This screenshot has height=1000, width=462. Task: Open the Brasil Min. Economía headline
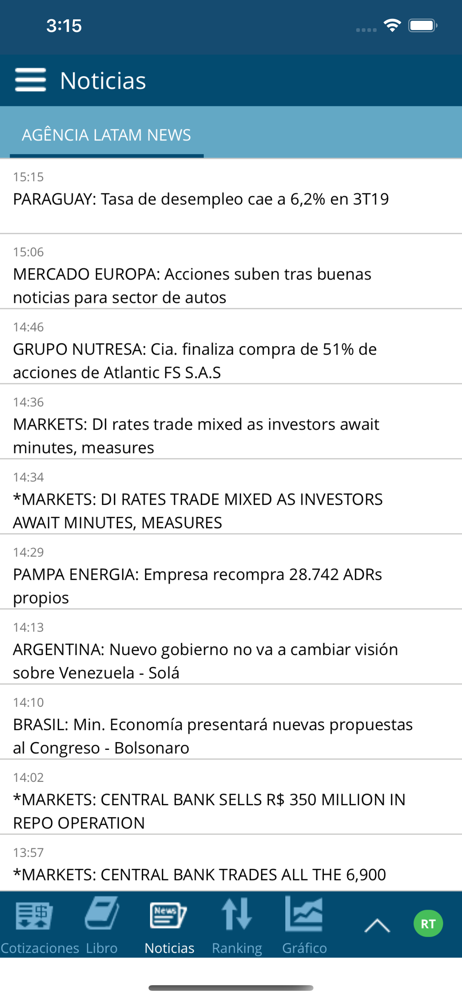point(231,722)
